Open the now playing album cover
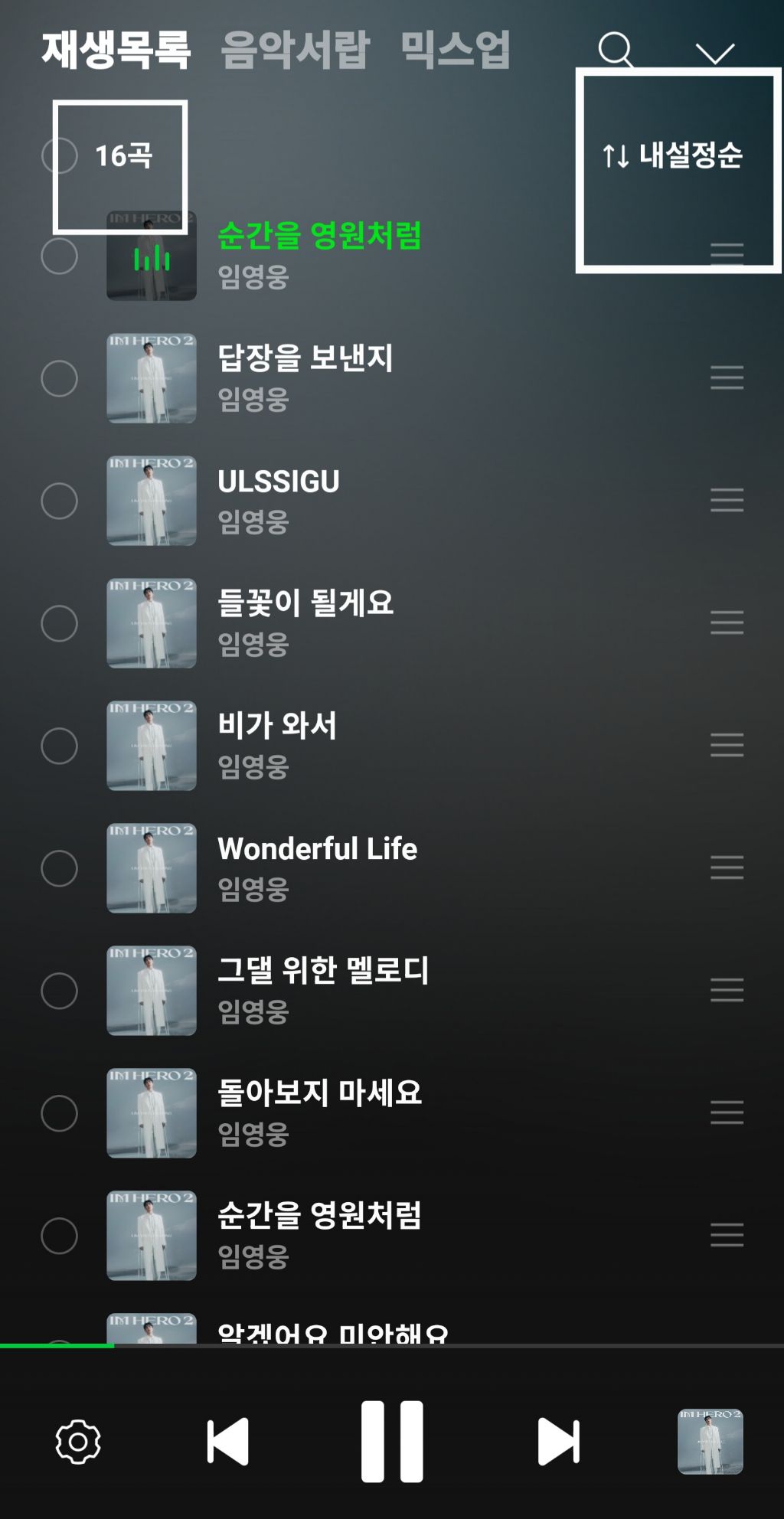The height and width of the screenshot is (1519, 784). coord(710,1442)
